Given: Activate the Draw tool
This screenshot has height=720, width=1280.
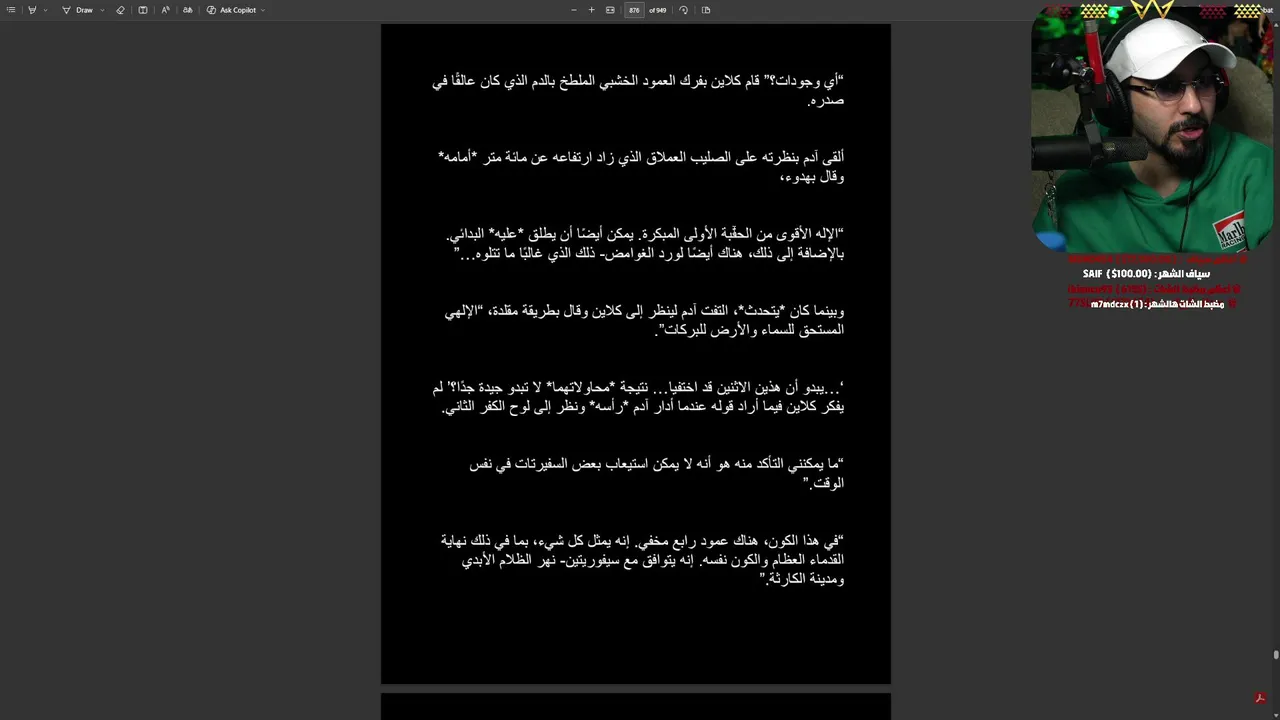Looking at the screenshot, I should click(x=78, y=10).
